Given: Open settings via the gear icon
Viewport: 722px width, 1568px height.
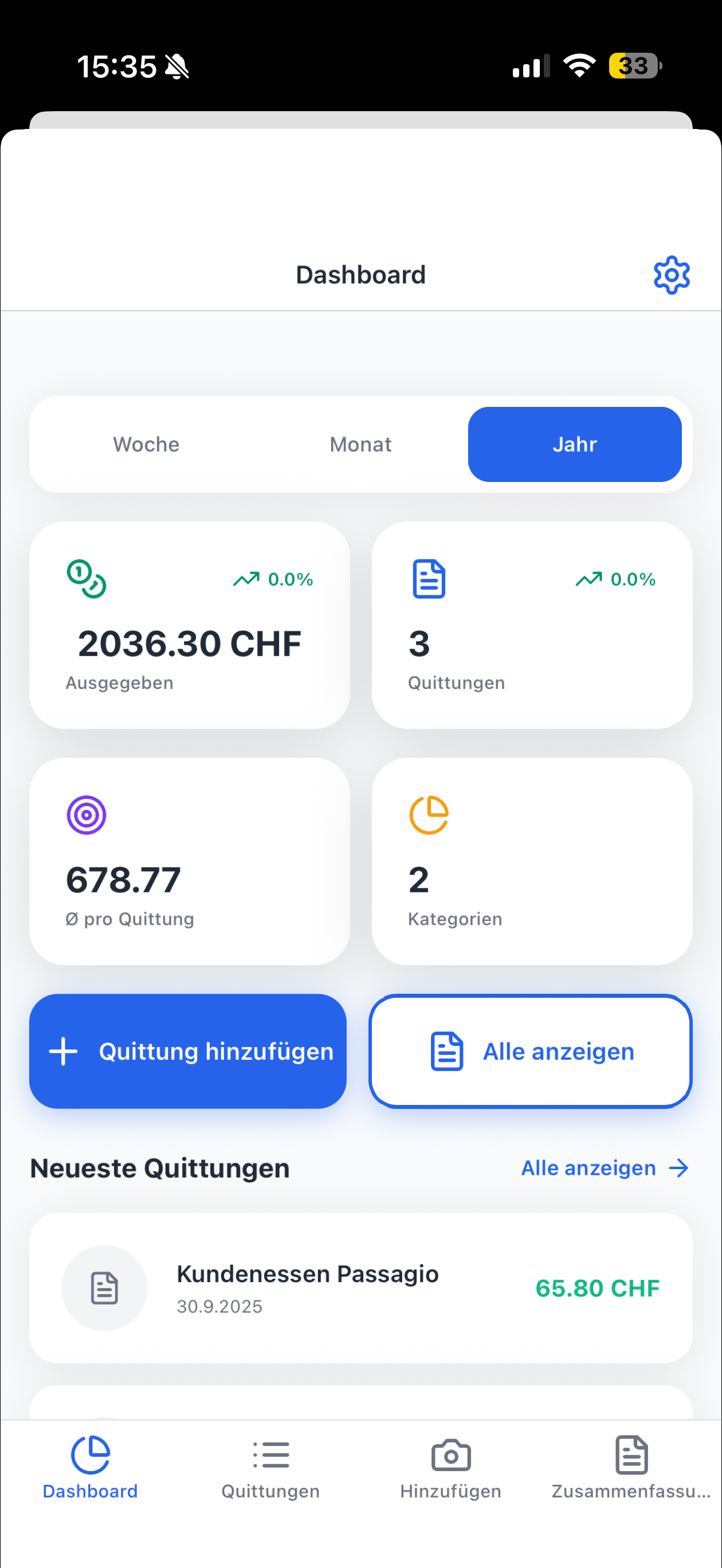Looking at the screenshot, I should (672, 275).
